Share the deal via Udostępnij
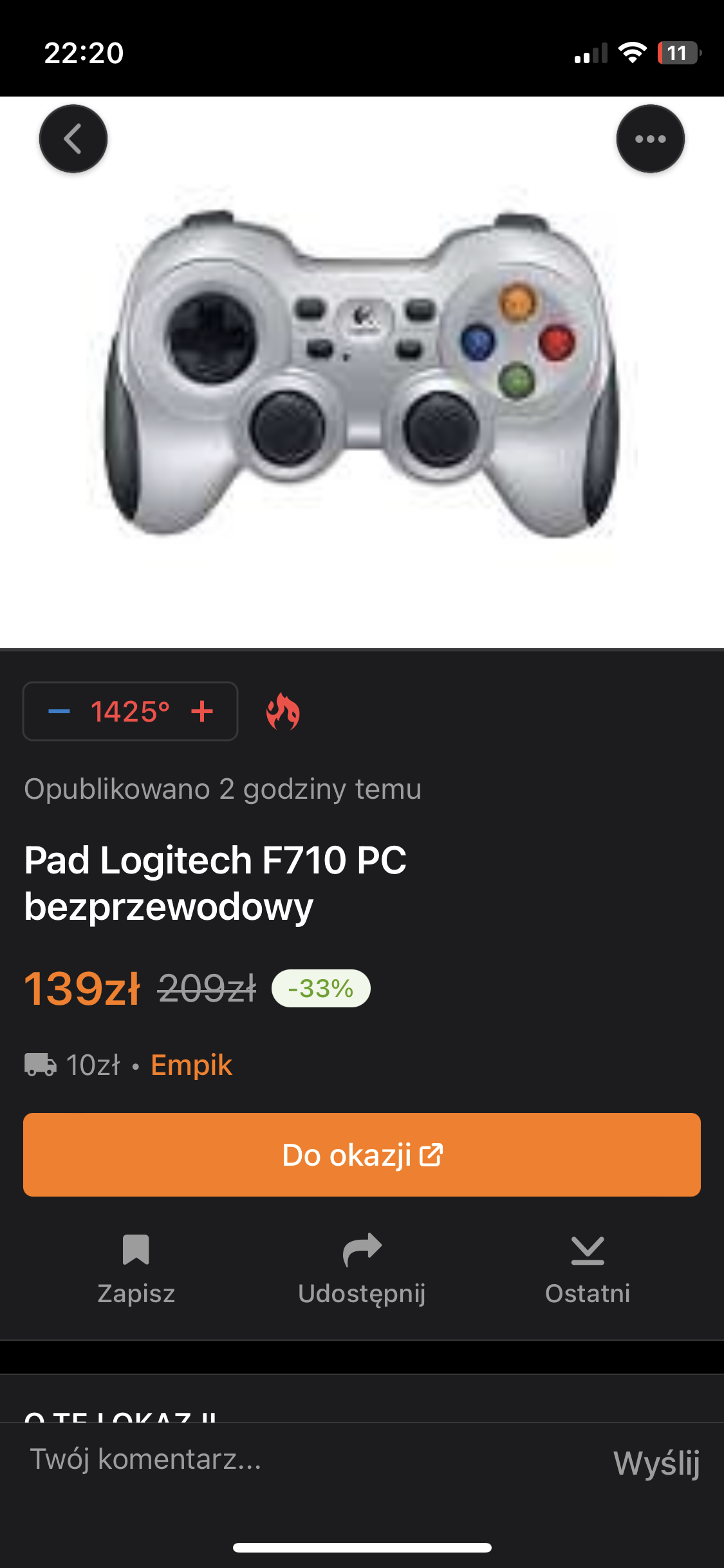 362,1268
